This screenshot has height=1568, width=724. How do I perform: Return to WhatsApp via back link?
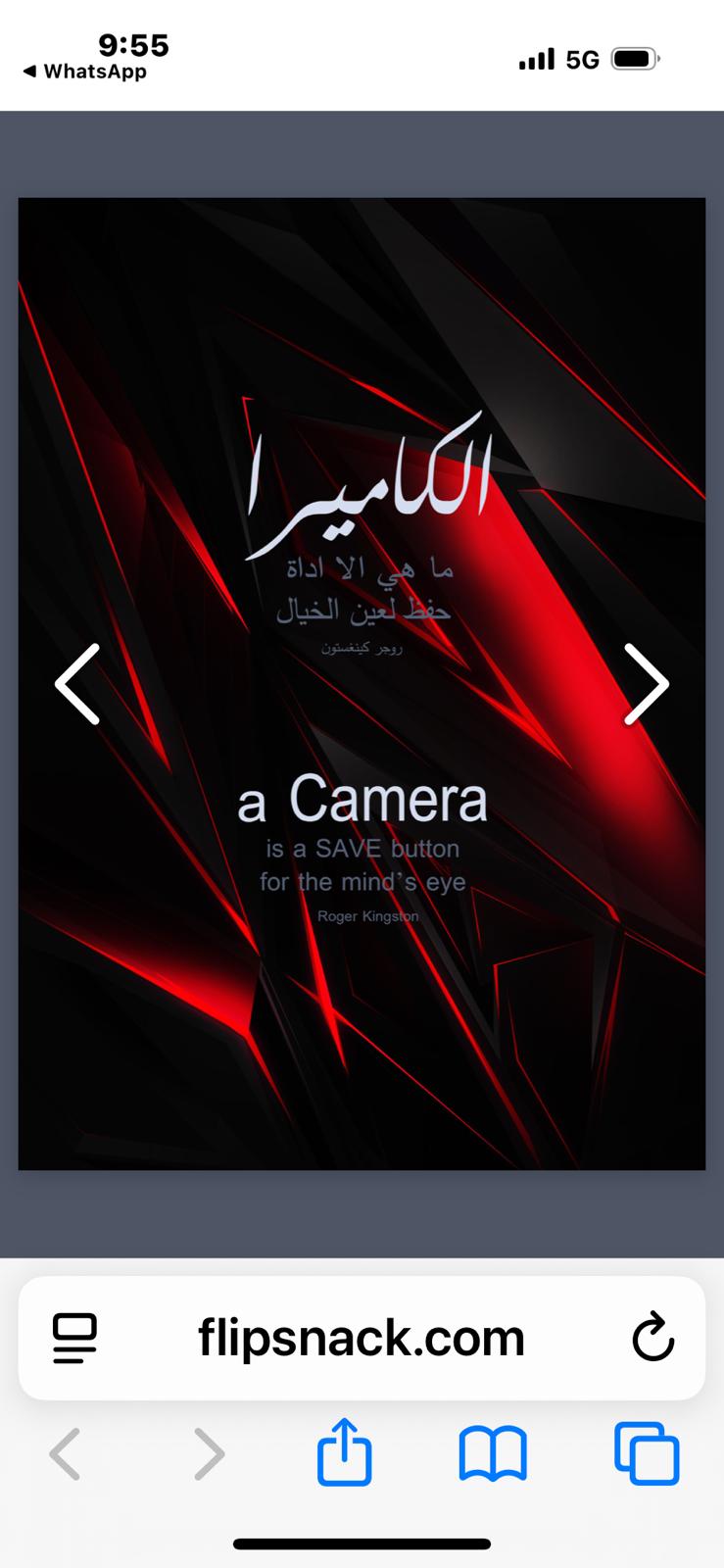(84, 72)
